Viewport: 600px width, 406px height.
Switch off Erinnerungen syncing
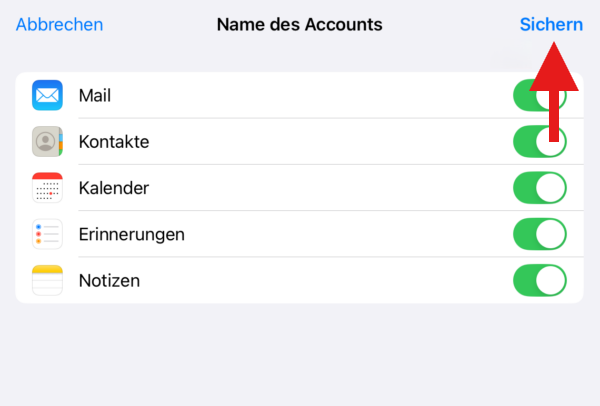click(540, 234)
